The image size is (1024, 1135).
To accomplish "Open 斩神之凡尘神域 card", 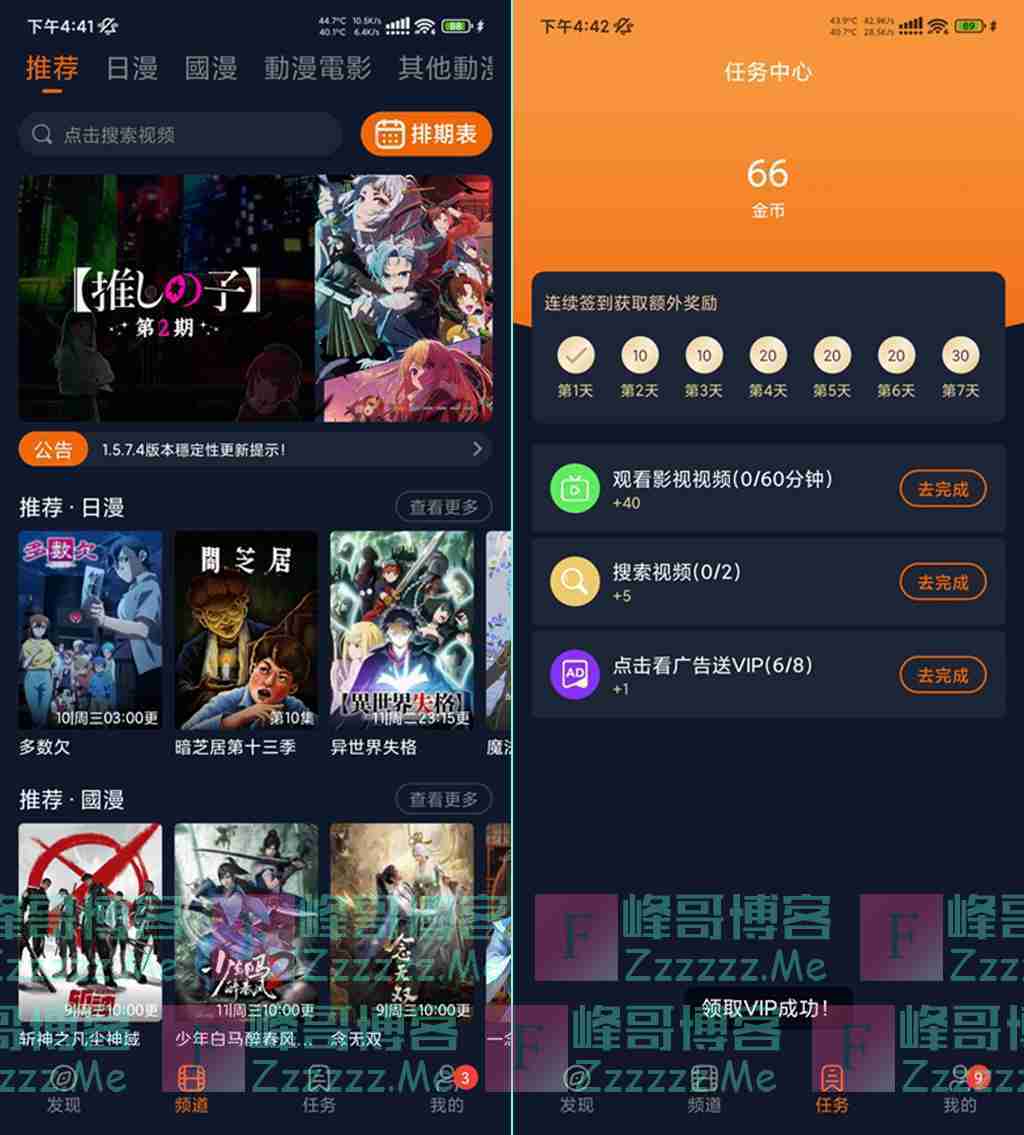I will point(90,922).
